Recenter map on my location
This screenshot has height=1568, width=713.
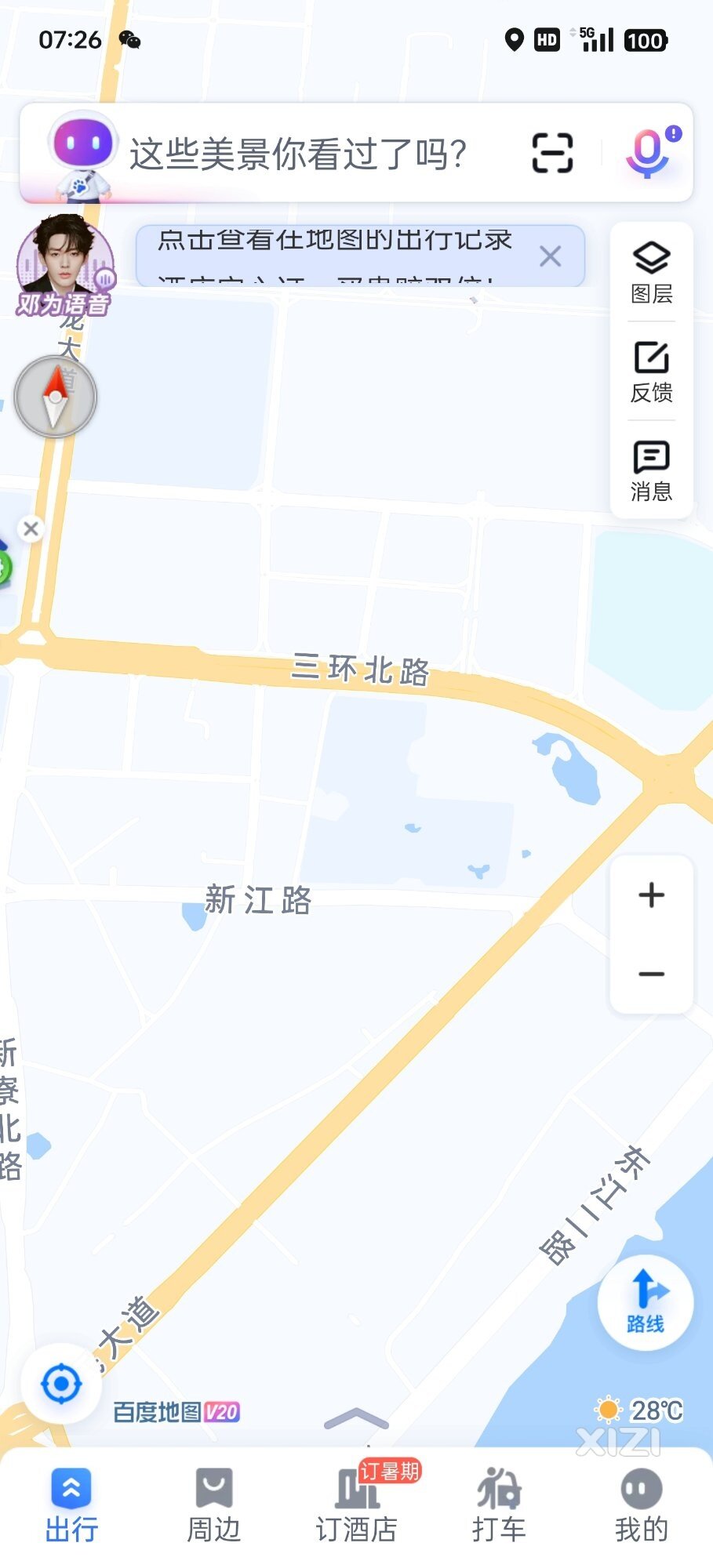pyautogui.click(x=61, y=1385)
